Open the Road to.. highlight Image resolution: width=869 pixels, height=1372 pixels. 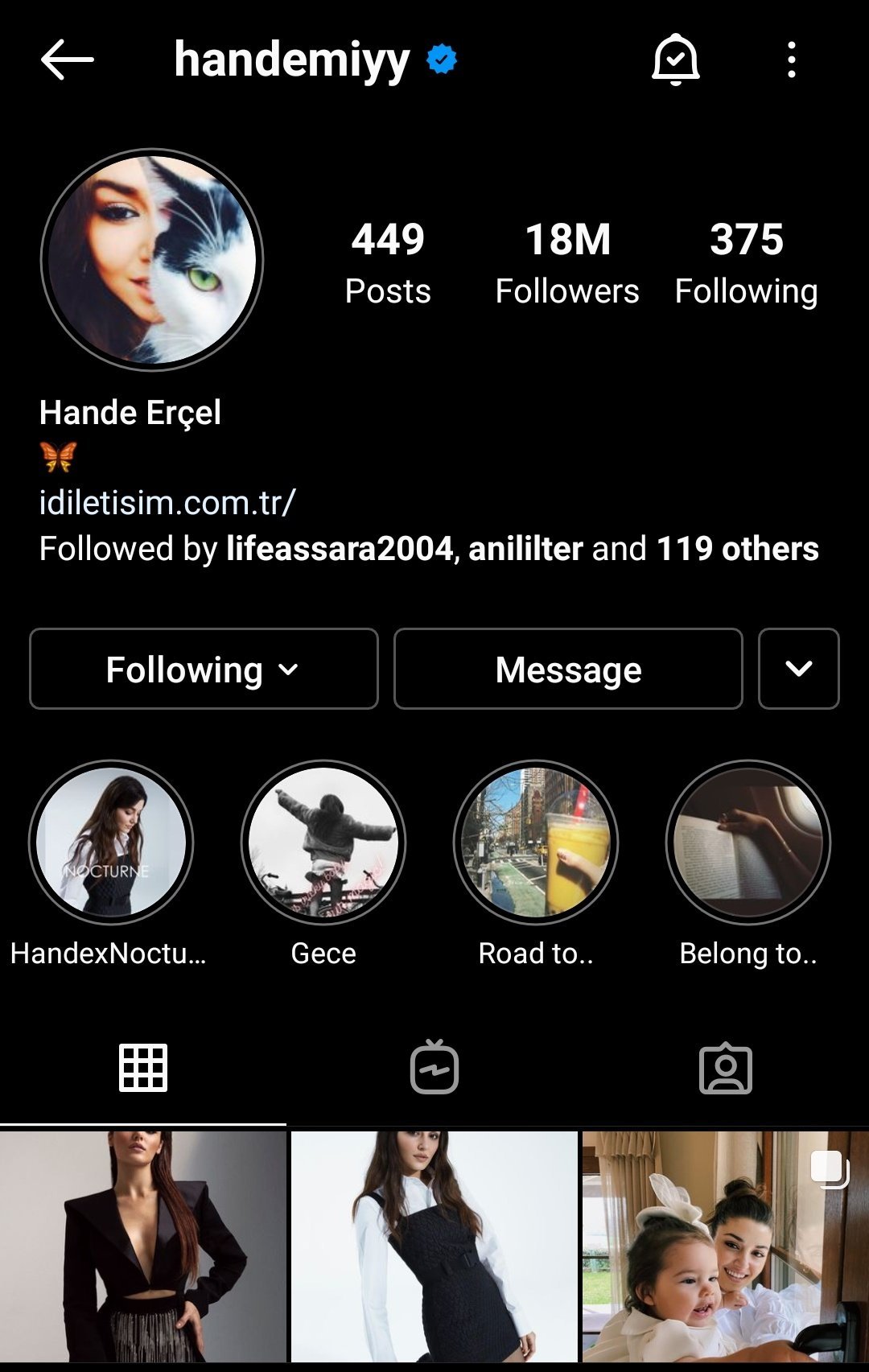536,843
